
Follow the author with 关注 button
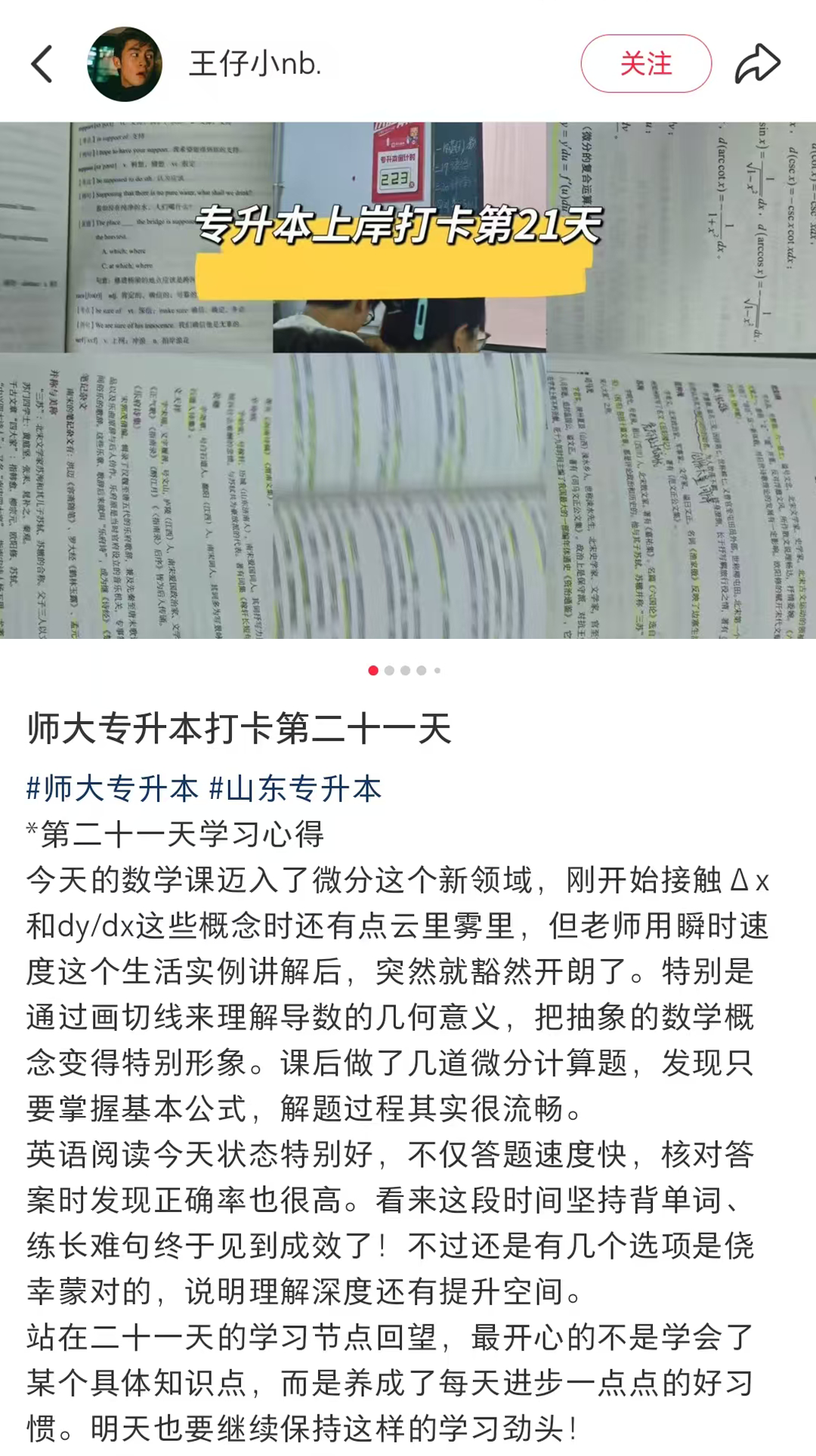click(646, 64)
